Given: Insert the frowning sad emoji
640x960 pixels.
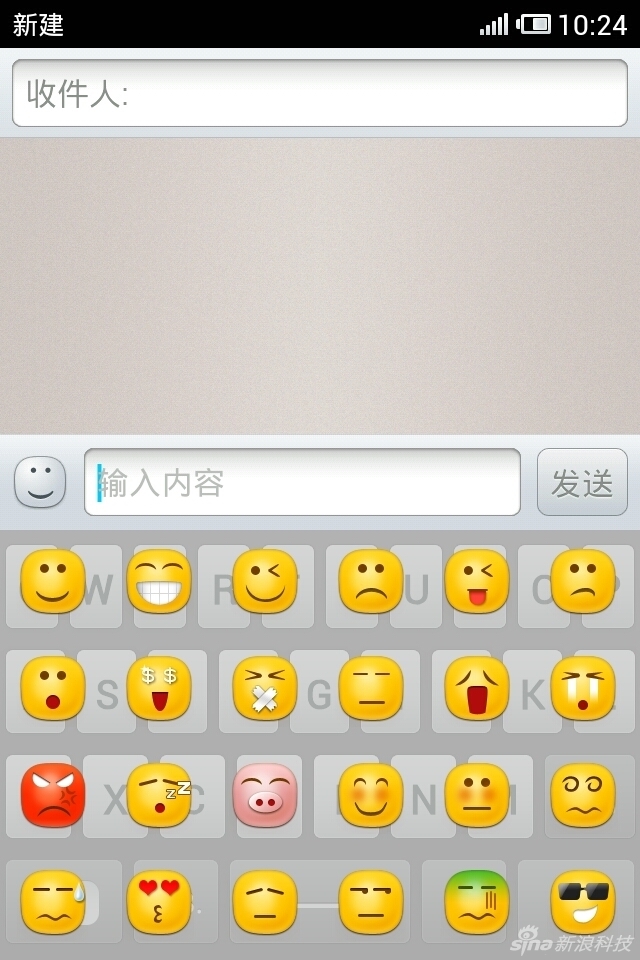Looking at the screenshot, I should point(371,581).
